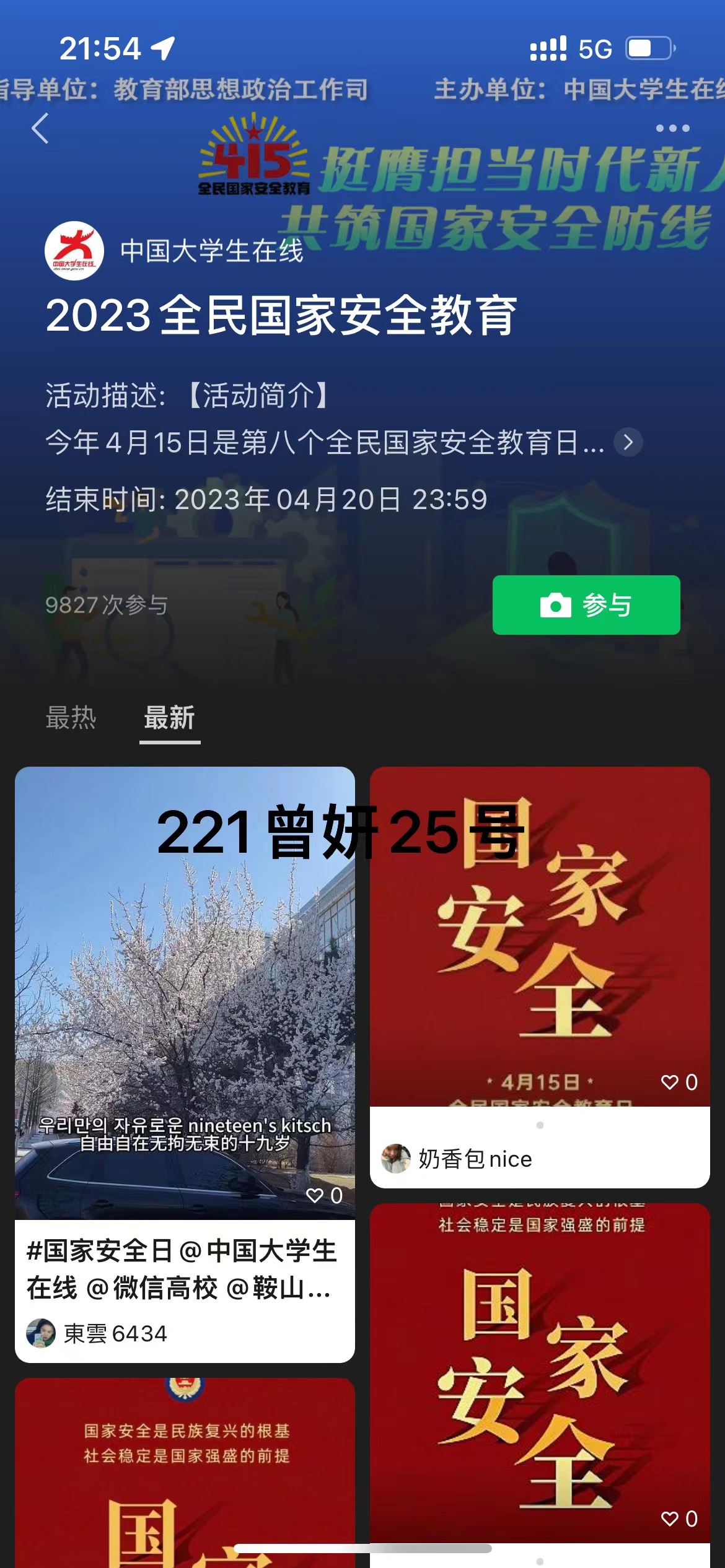Open 奶香包nice's 国家安全 post

(x=539, y=929)
